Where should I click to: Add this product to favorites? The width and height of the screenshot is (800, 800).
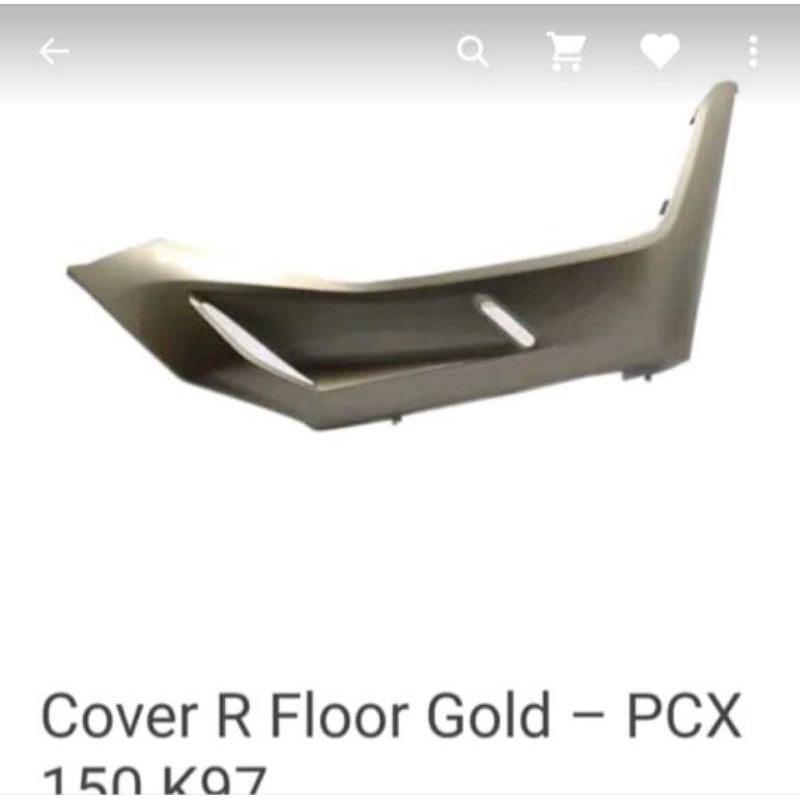660,50
